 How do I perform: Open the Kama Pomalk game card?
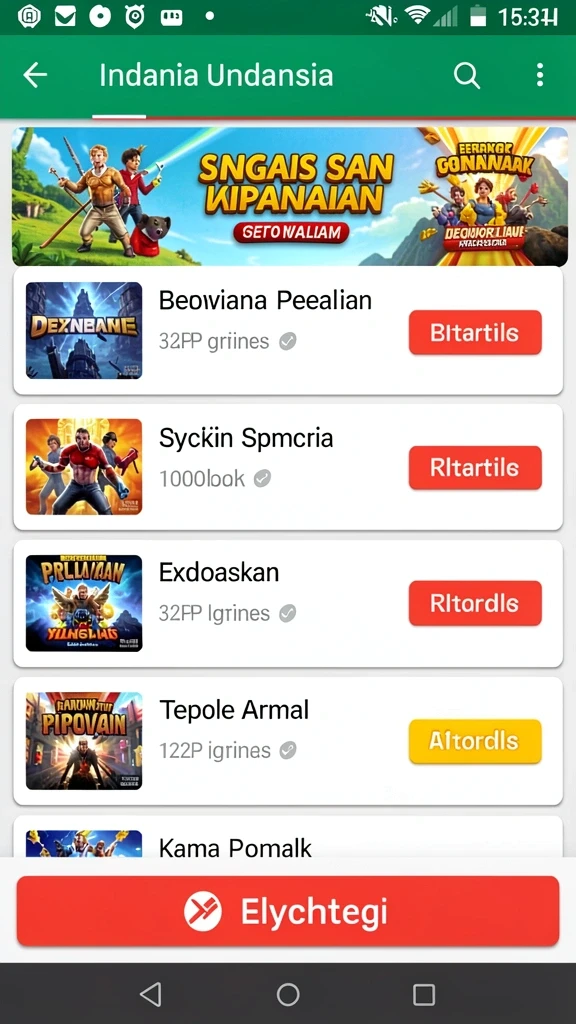click(288, 837)
